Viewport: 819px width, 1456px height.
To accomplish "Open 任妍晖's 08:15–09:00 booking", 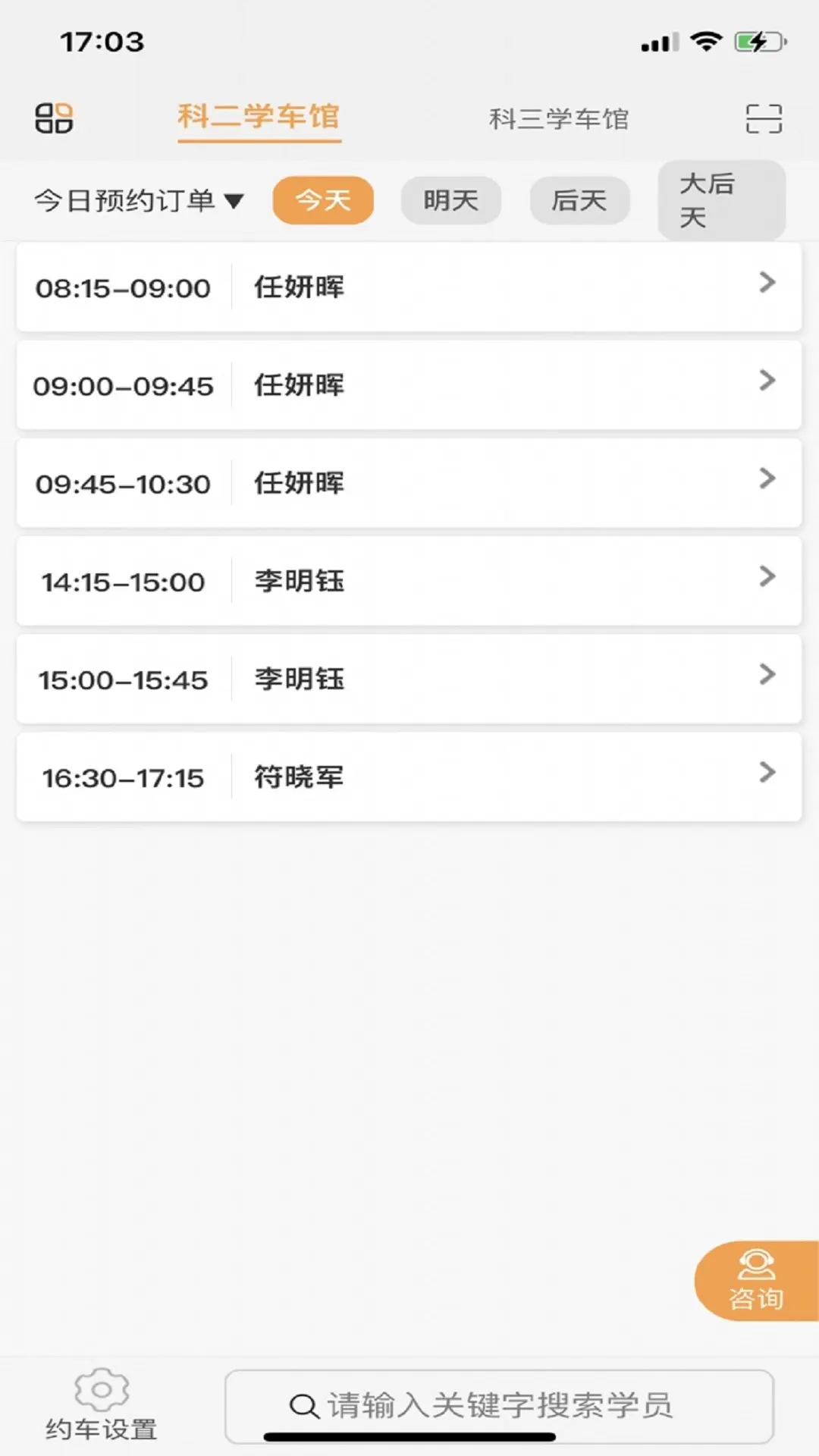I will click(409, 287).
